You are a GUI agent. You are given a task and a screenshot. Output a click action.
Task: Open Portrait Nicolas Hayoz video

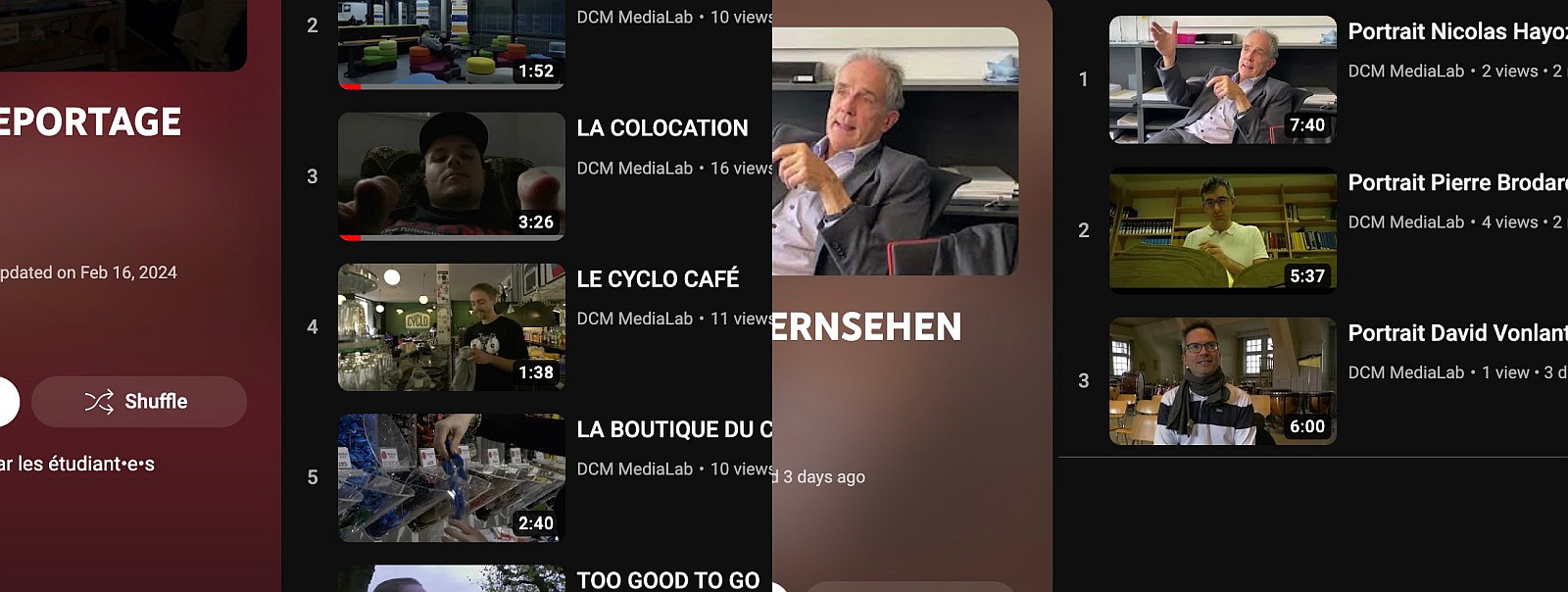1456,31
